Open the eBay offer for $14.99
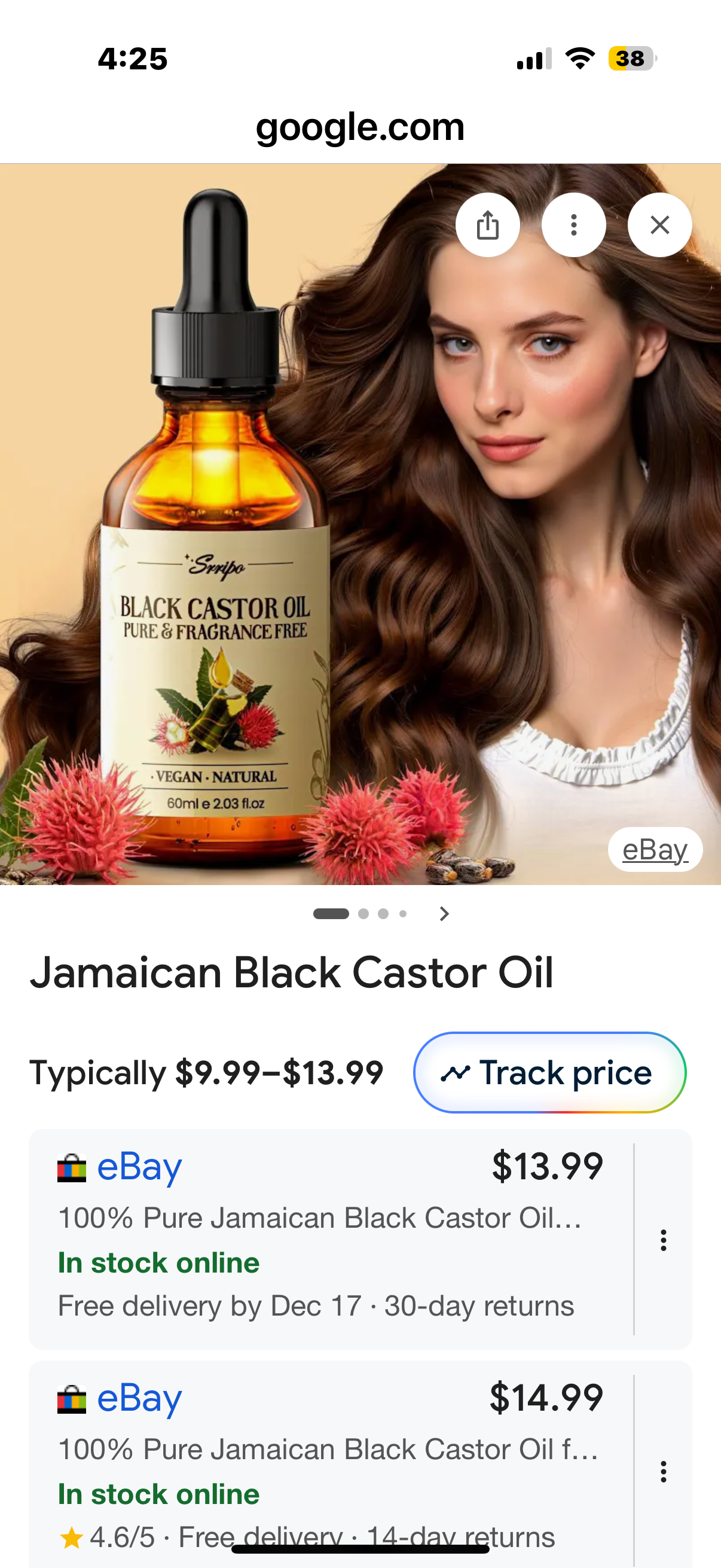Image resolution: width=721 pixels, height=1568 pixels. 329,1461
